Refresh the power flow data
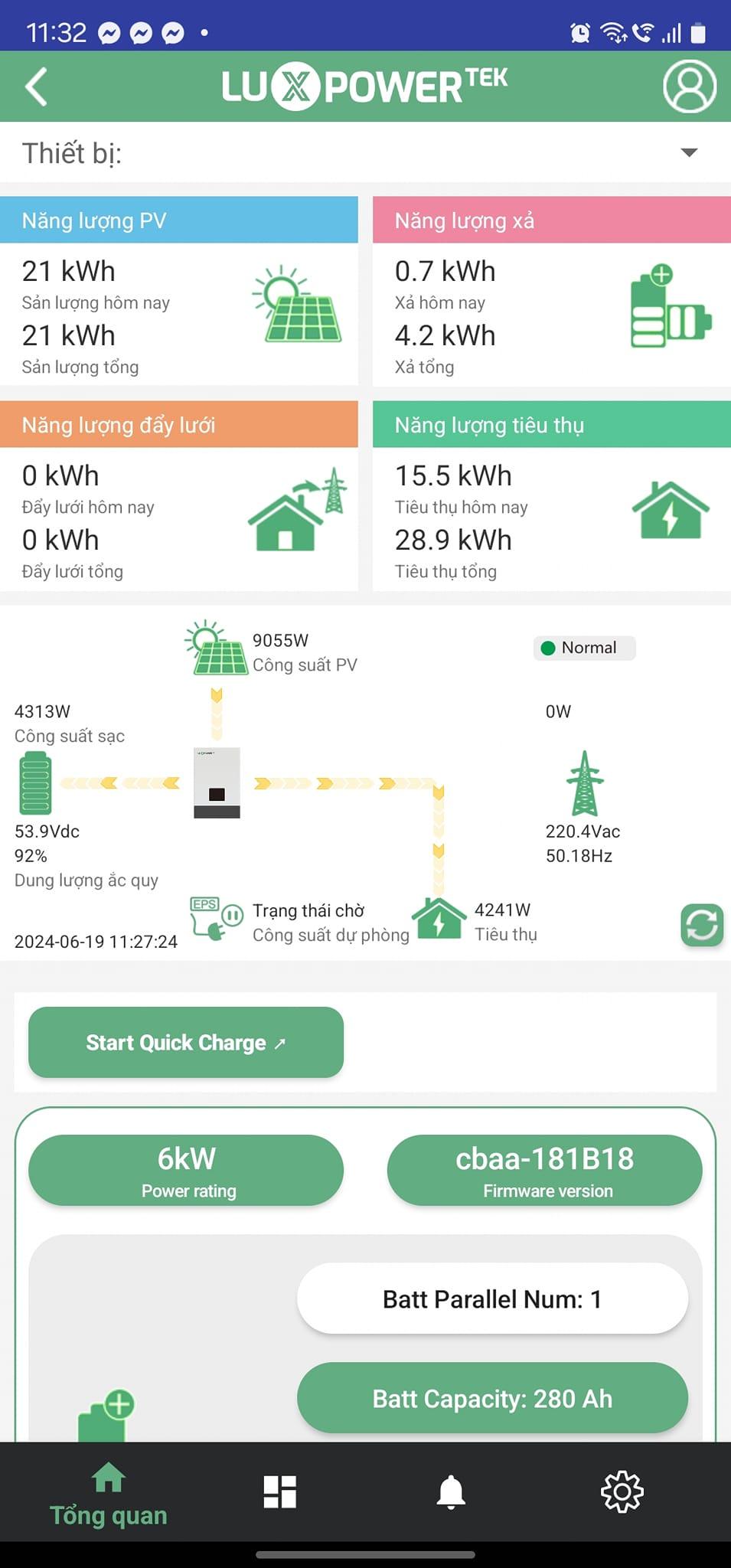This screenshot has width=731, height=1568. (702, 925)
